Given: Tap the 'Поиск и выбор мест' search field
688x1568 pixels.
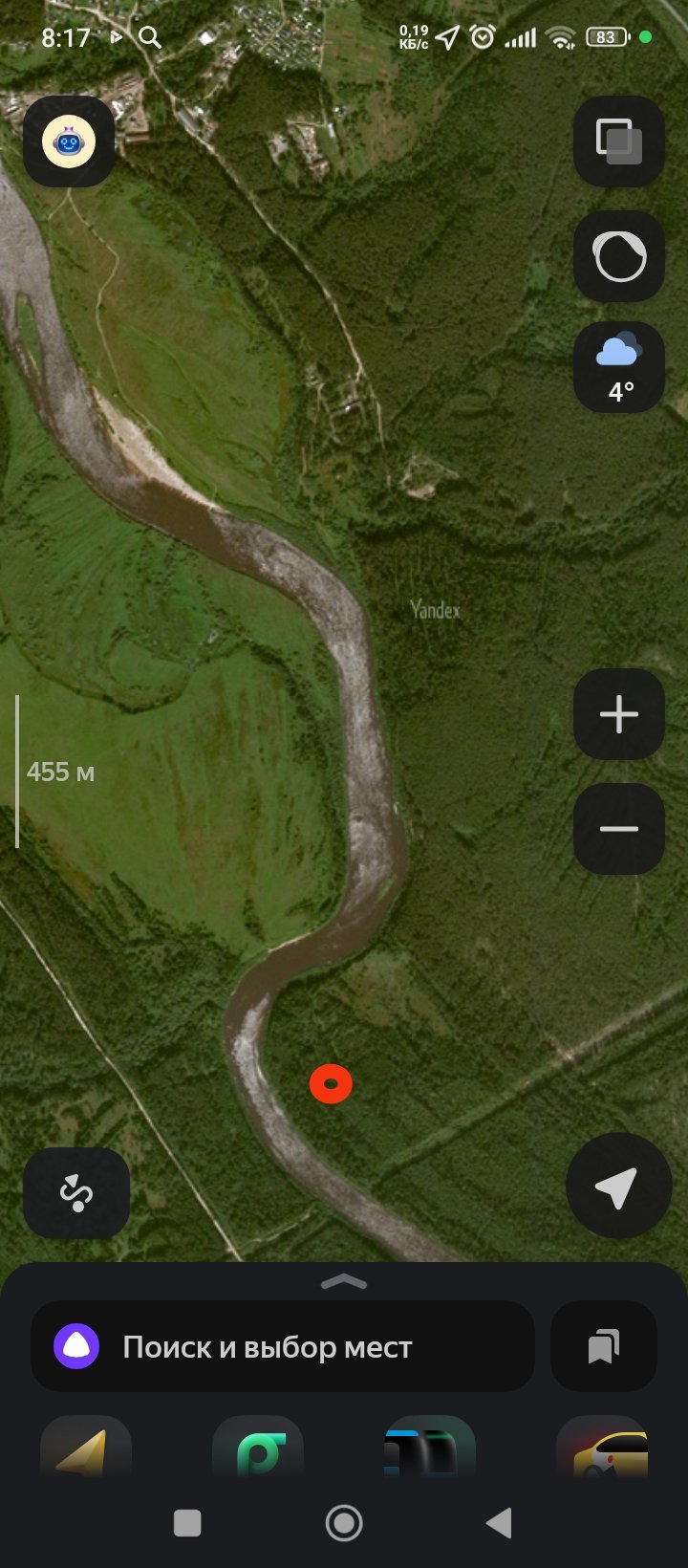Looking at the screenshot, I should tap(282, 1346).
